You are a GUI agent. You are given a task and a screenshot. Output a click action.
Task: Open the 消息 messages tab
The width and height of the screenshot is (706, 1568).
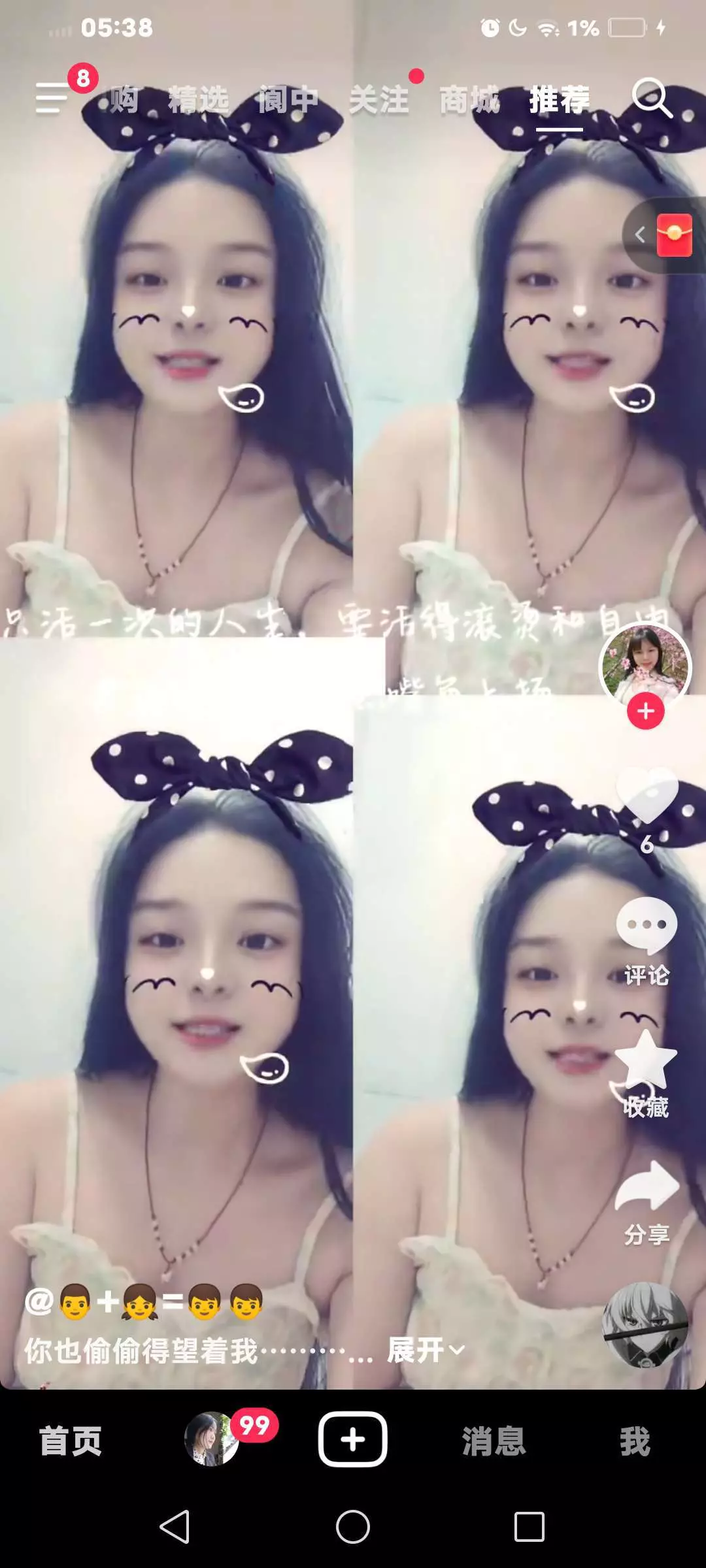coord(494,1441)
